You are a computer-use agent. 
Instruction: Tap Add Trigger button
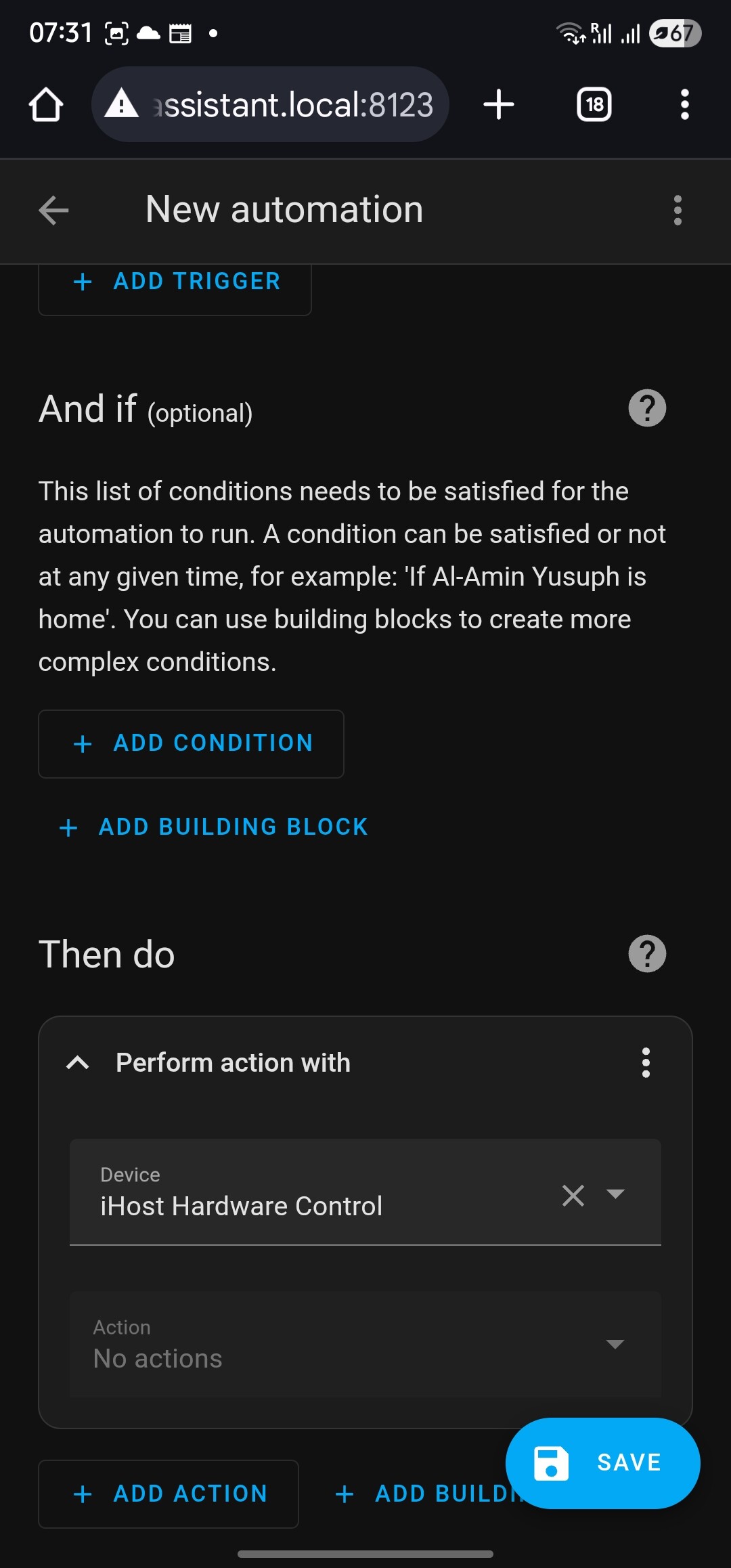coord(175,284)
